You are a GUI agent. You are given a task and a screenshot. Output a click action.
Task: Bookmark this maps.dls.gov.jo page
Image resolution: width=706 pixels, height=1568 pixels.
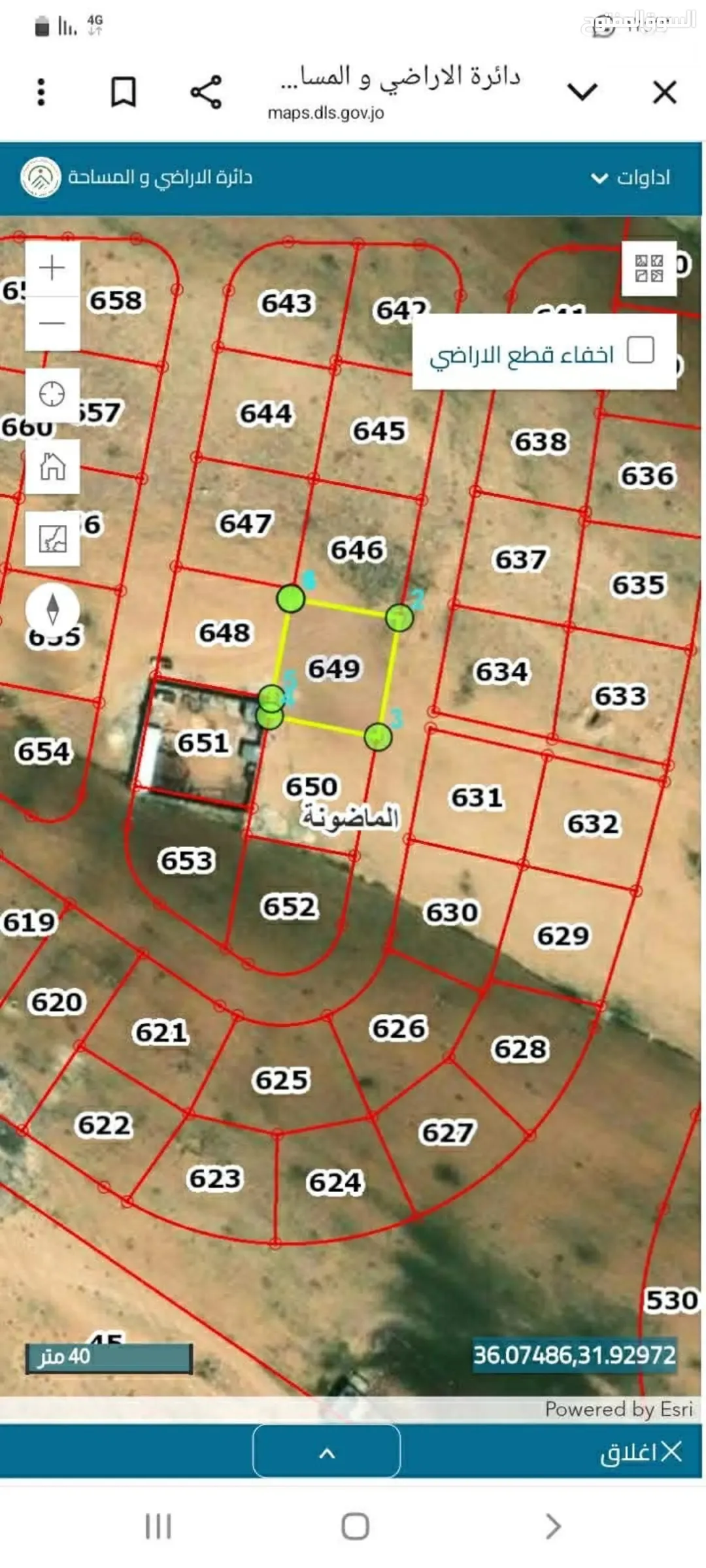click(123, 92)
